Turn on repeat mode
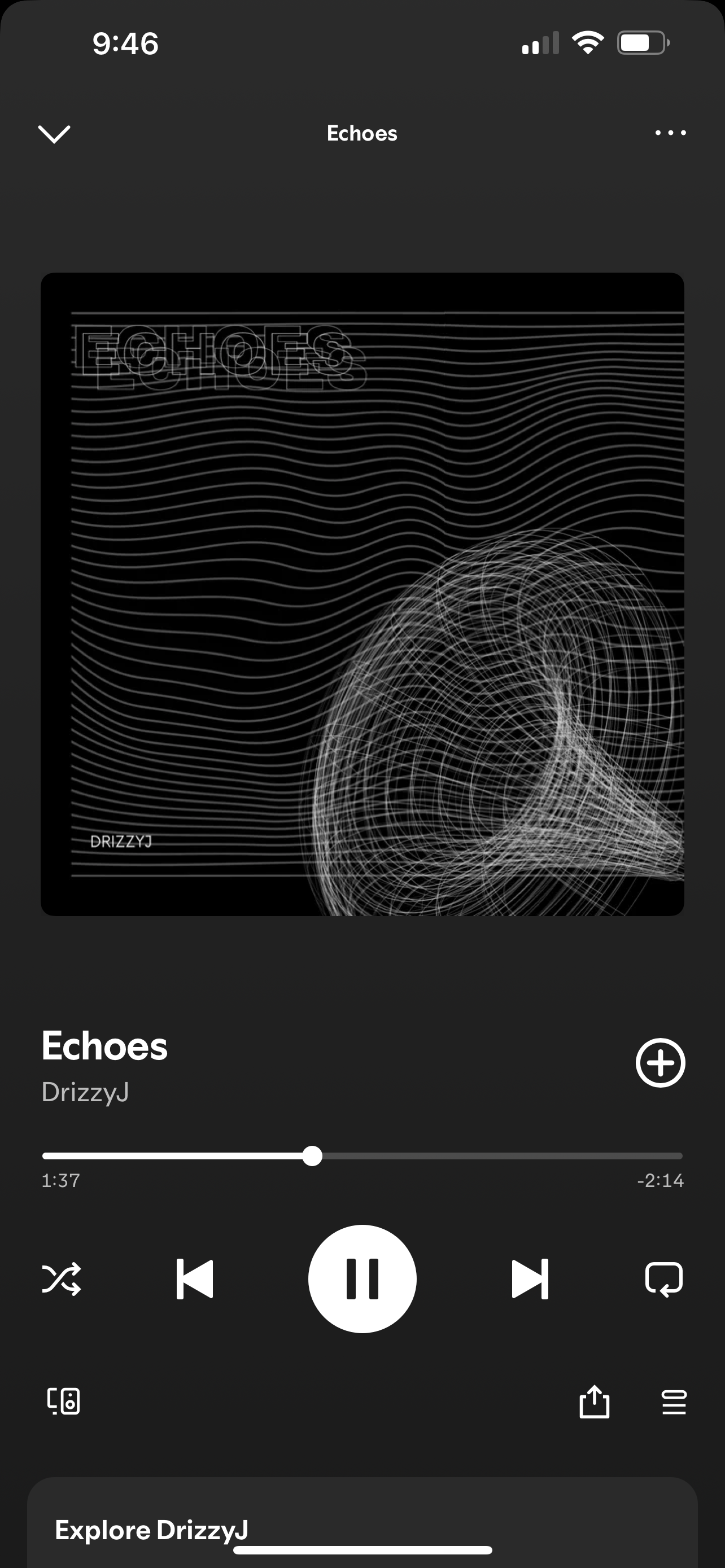This screenshot has width=725, height=1568. [663, 1278]
